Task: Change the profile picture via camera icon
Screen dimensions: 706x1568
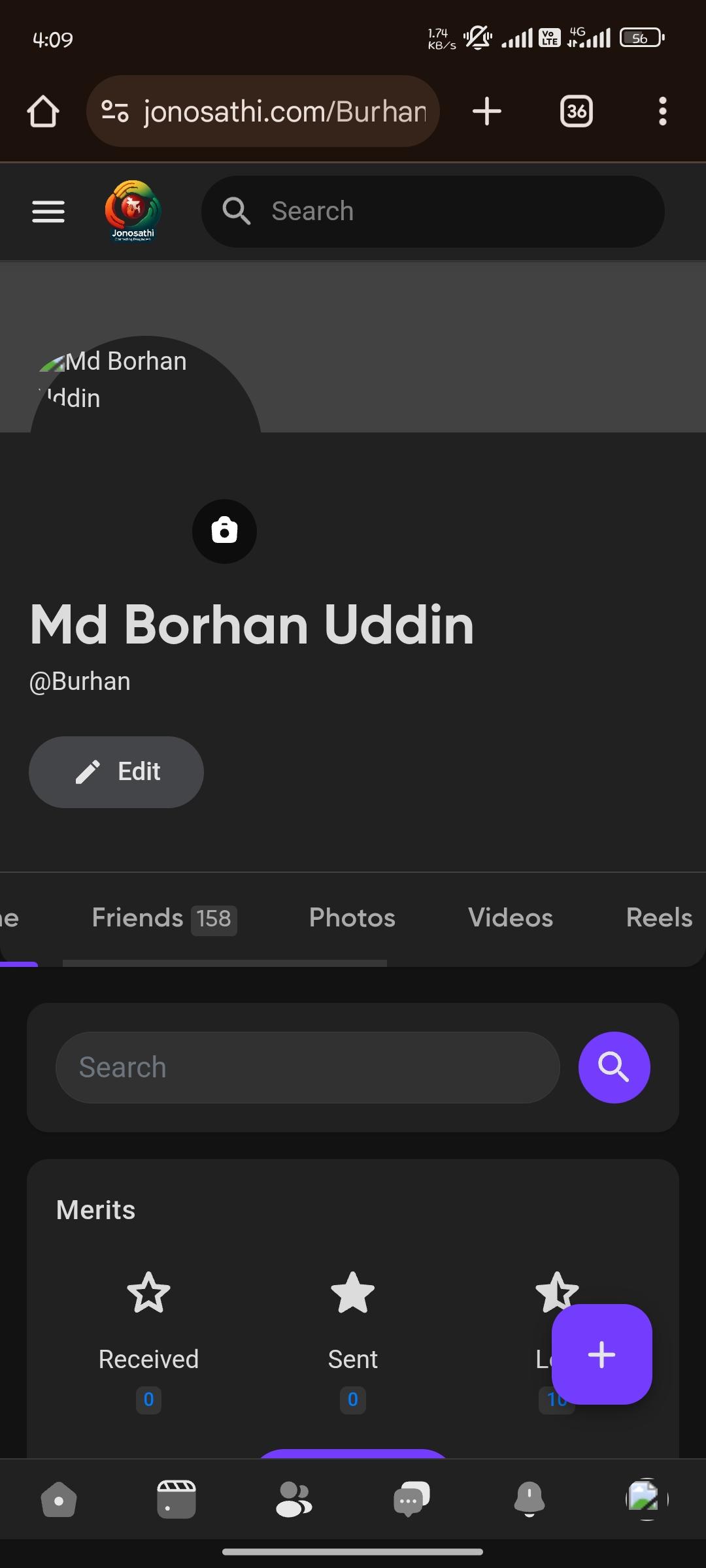Action: point(224,531)
